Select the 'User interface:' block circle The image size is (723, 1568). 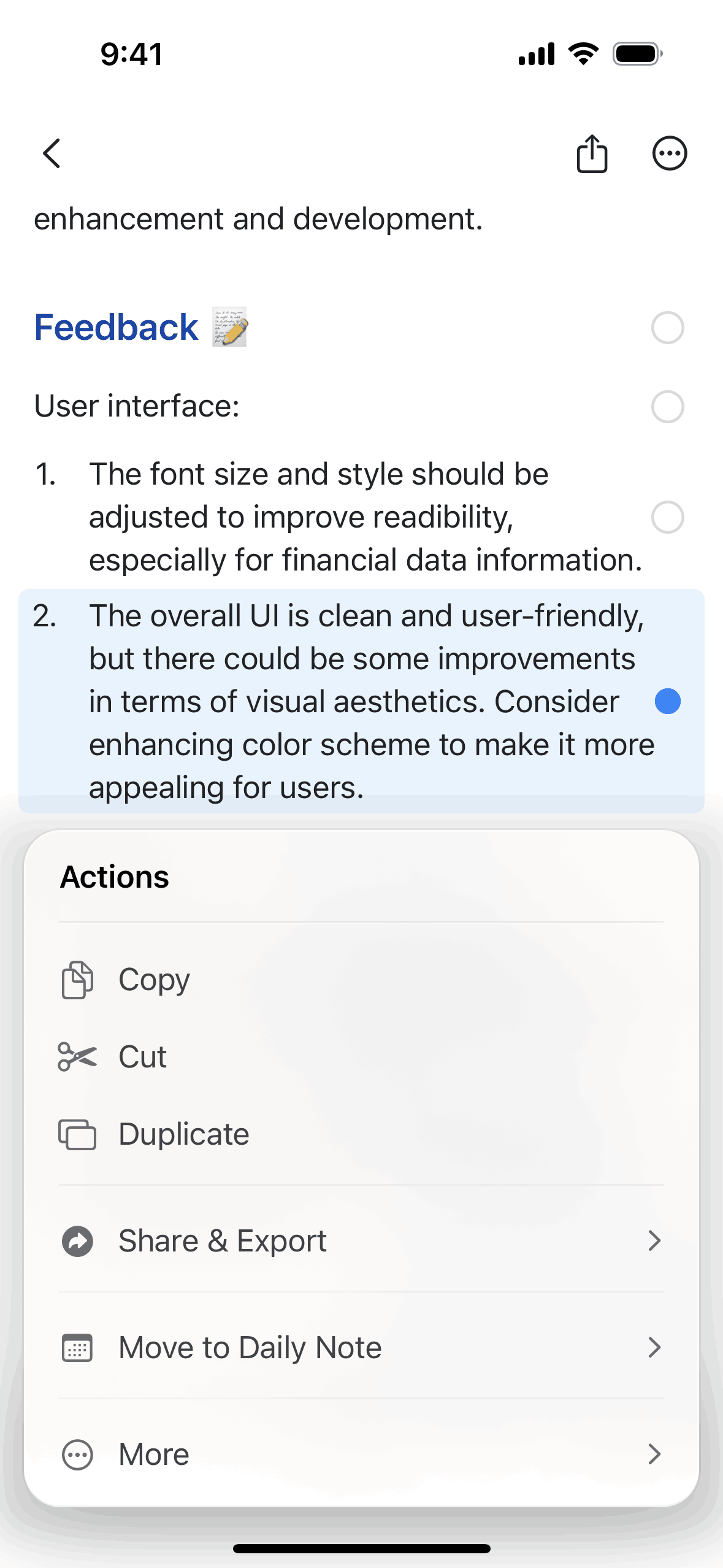pos(667,407)
